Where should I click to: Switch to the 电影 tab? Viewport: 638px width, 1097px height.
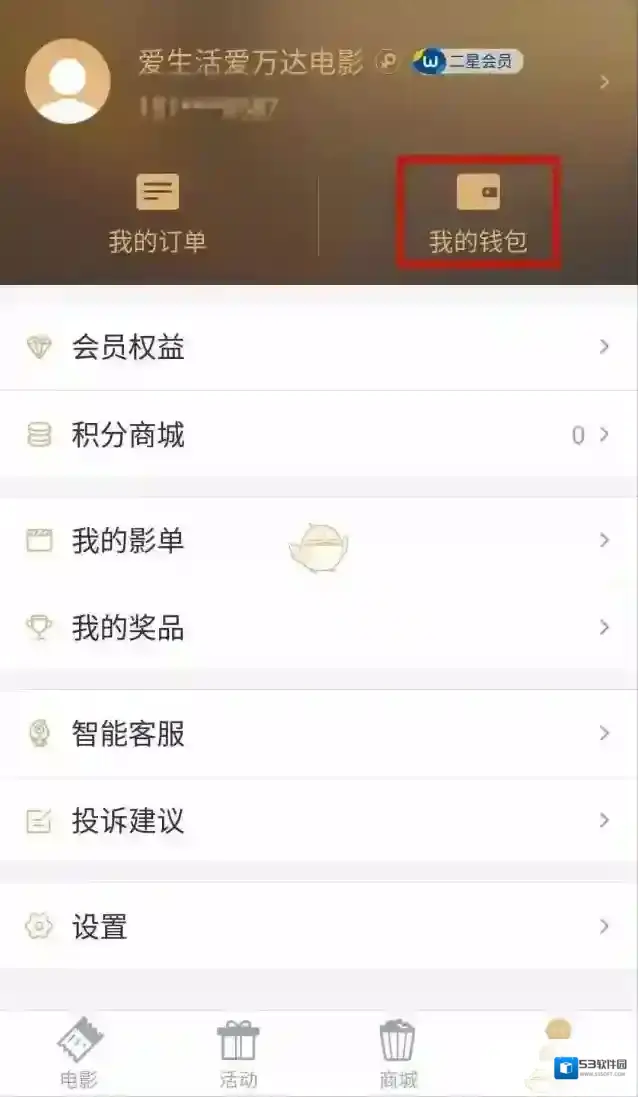point(80,1055)
